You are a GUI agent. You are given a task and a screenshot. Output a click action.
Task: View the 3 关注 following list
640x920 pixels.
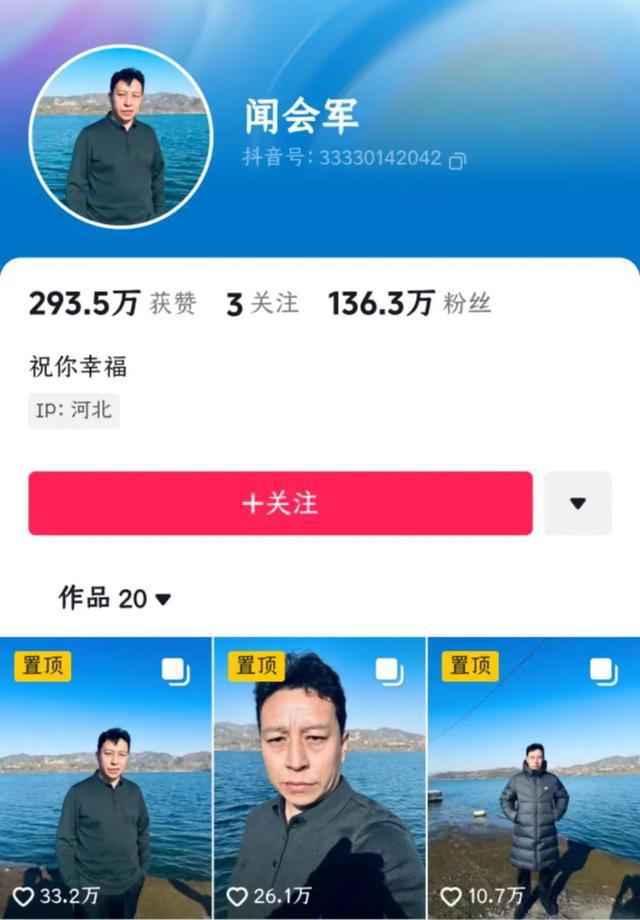pos(262,304)
